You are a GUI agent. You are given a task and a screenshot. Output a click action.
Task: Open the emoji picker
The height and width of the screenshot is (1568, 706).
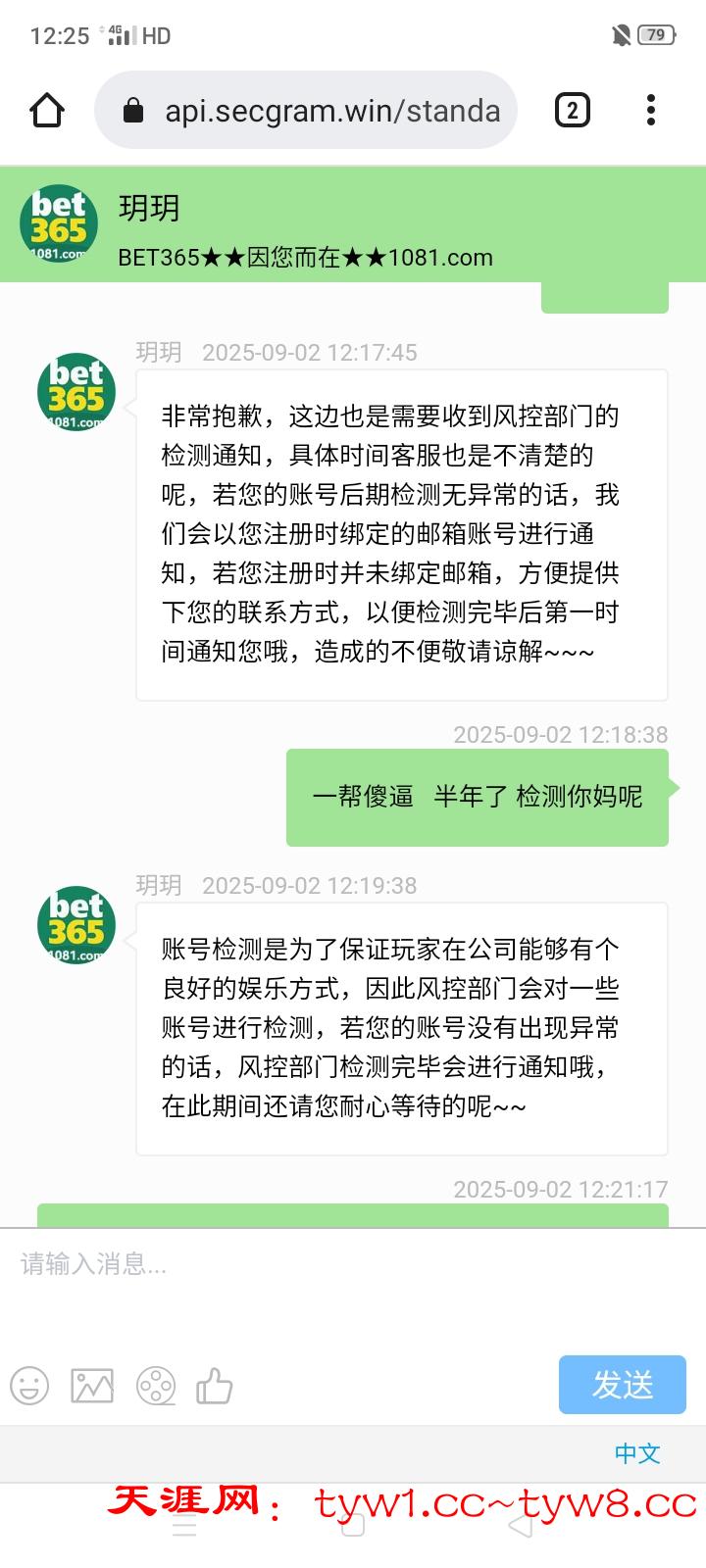click(29, 1386)
